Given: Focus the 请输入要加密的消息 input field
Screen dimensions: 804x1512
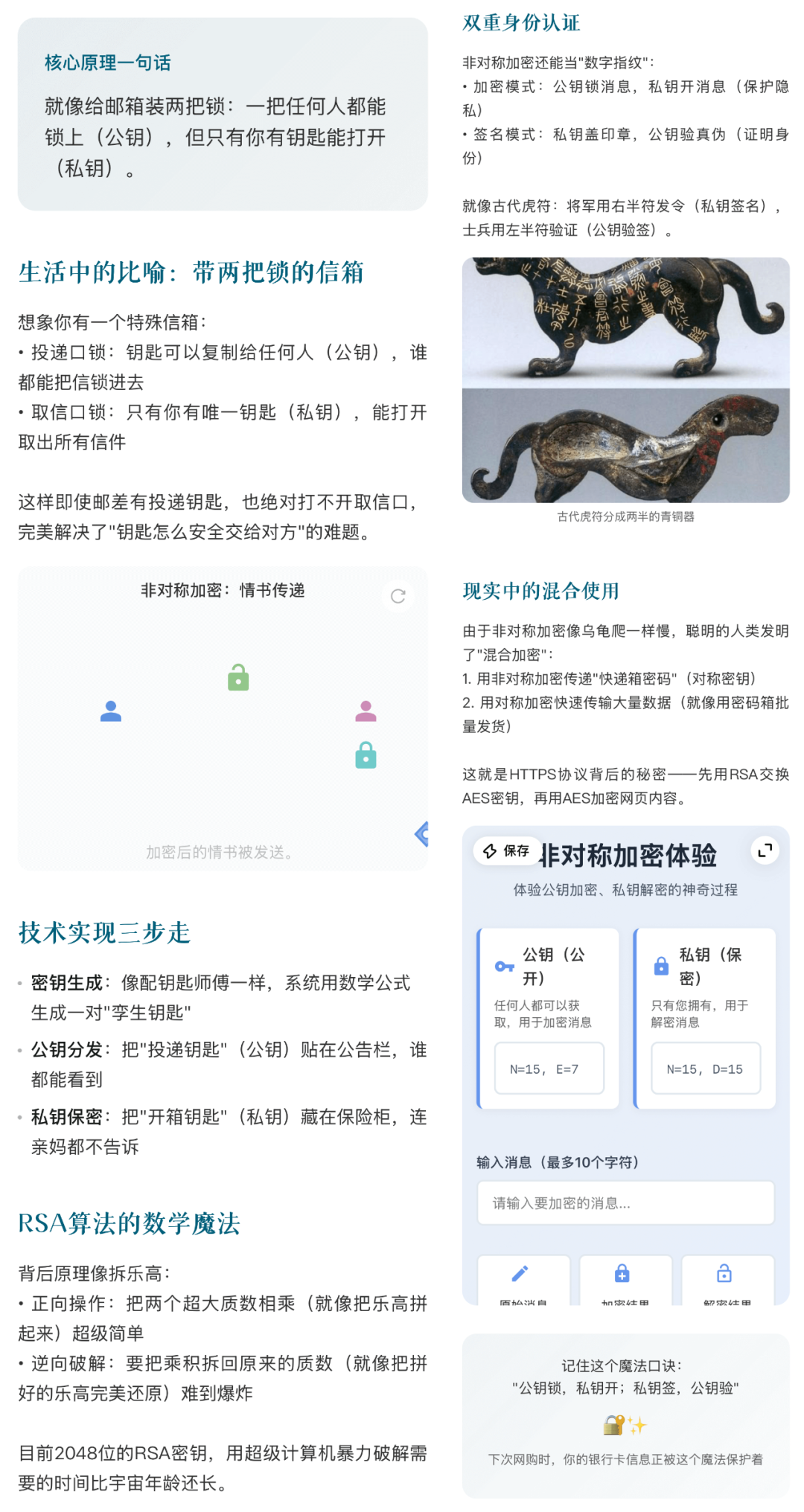Looking at the screenshot, I should click(625, 1203).
